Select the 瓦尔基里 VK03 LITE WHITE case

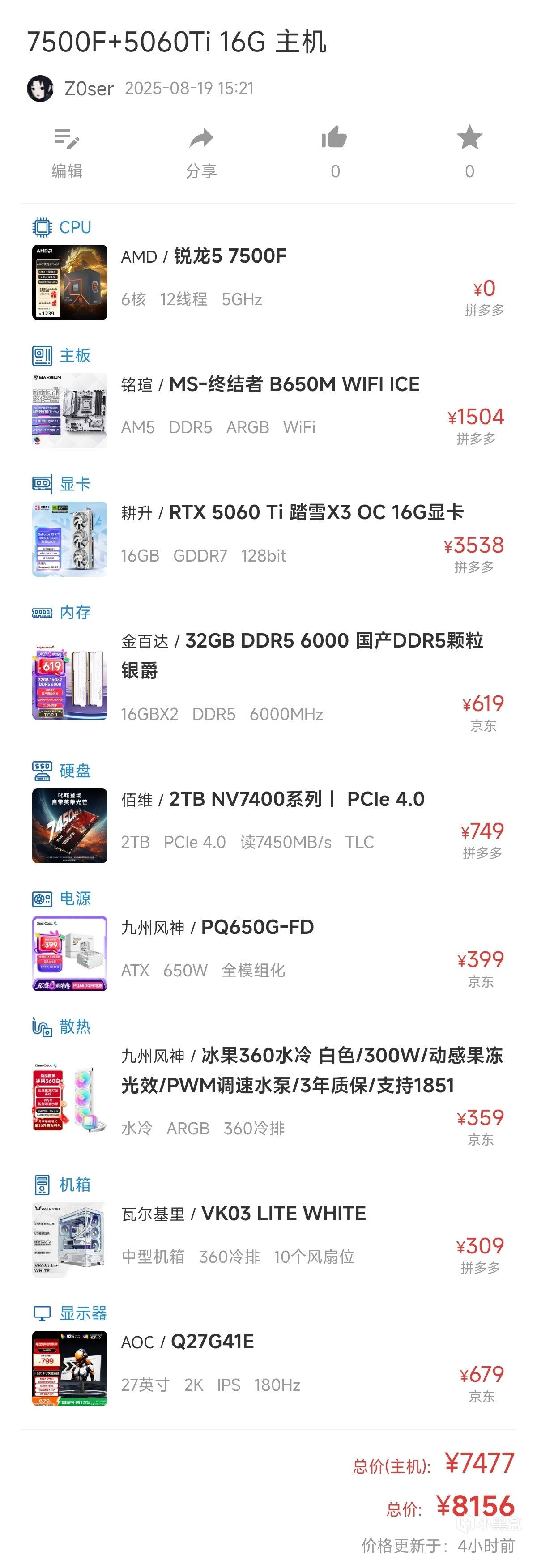click(268, 1239)
